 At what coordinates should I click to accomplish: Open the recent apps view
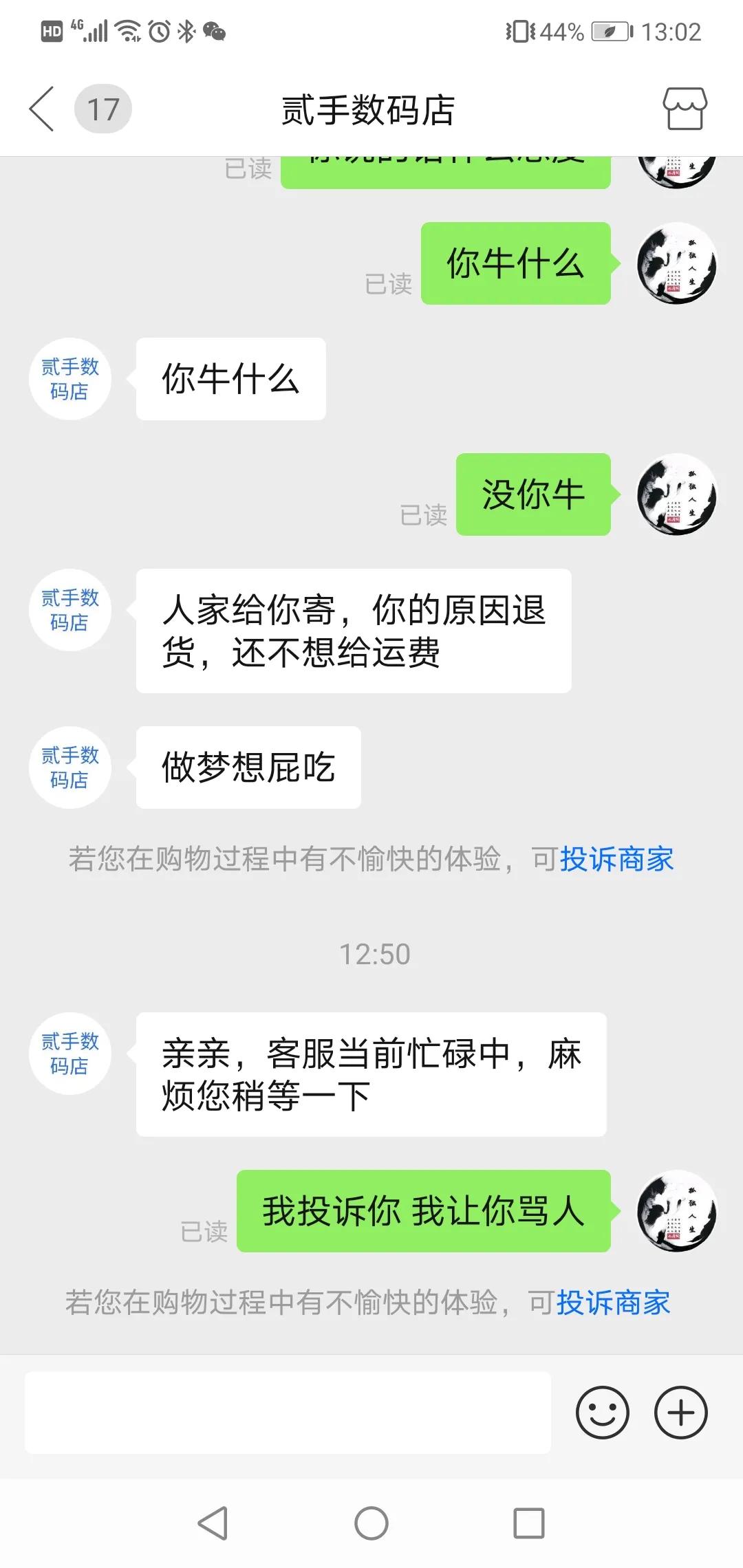point(529,1523)
